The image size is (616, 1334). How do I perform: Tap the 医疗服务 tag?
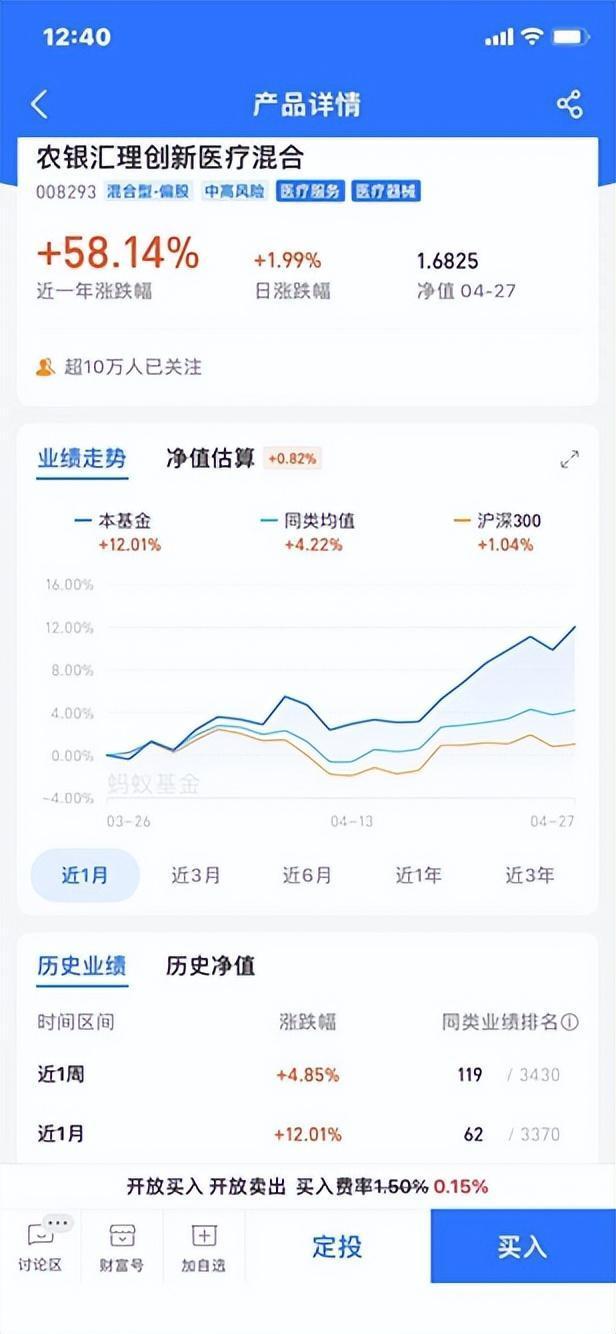310,191
